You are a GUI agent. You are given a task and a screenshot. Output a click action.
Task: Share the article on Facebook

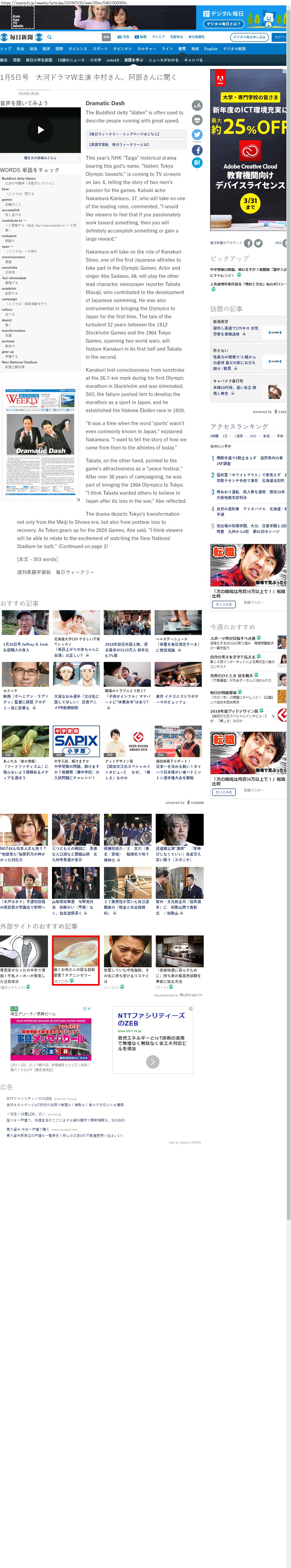point(197,150)
